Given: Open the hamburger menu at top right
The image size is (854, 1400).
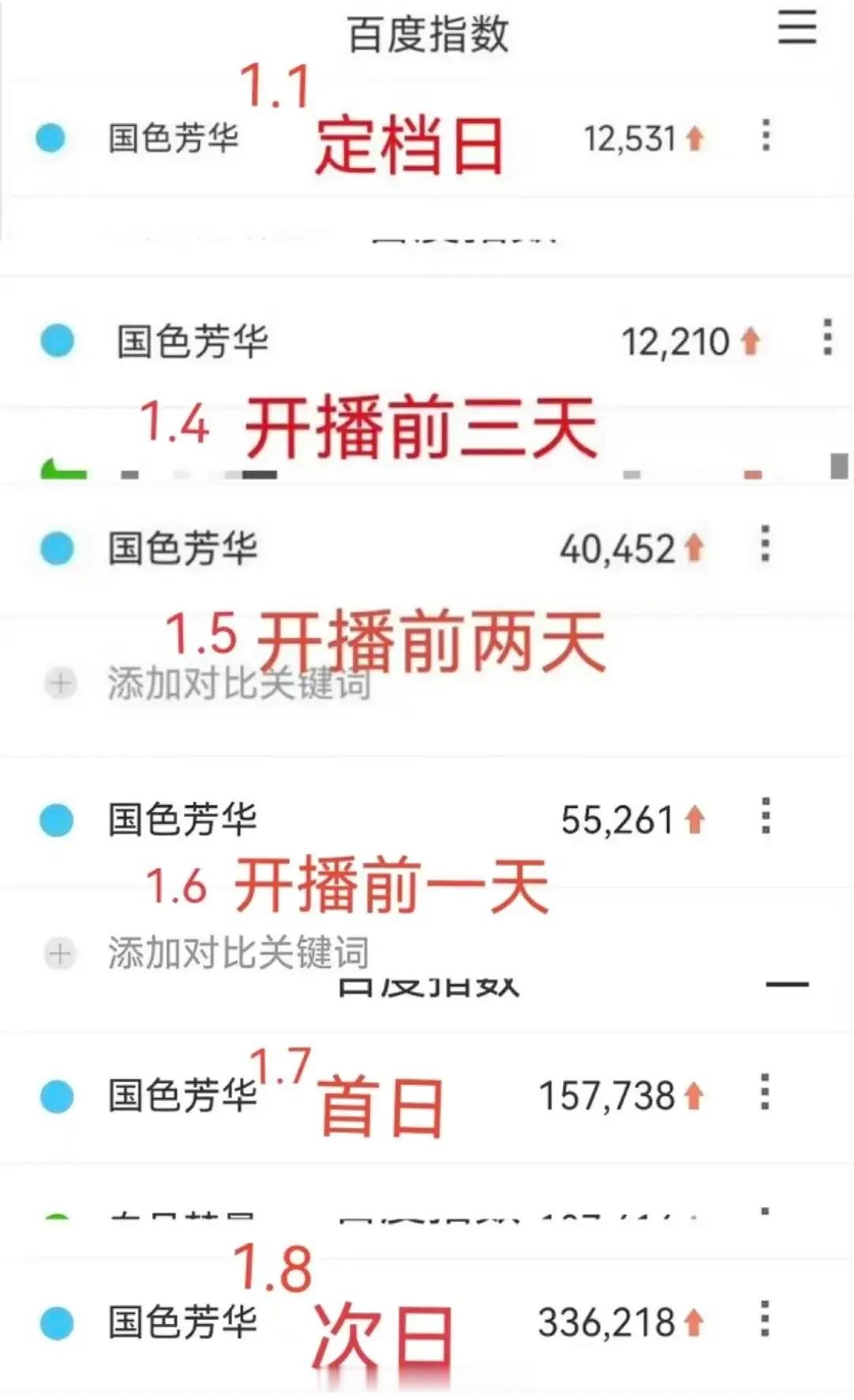Looking at the screenshot, I should click(x=799, y=28).
